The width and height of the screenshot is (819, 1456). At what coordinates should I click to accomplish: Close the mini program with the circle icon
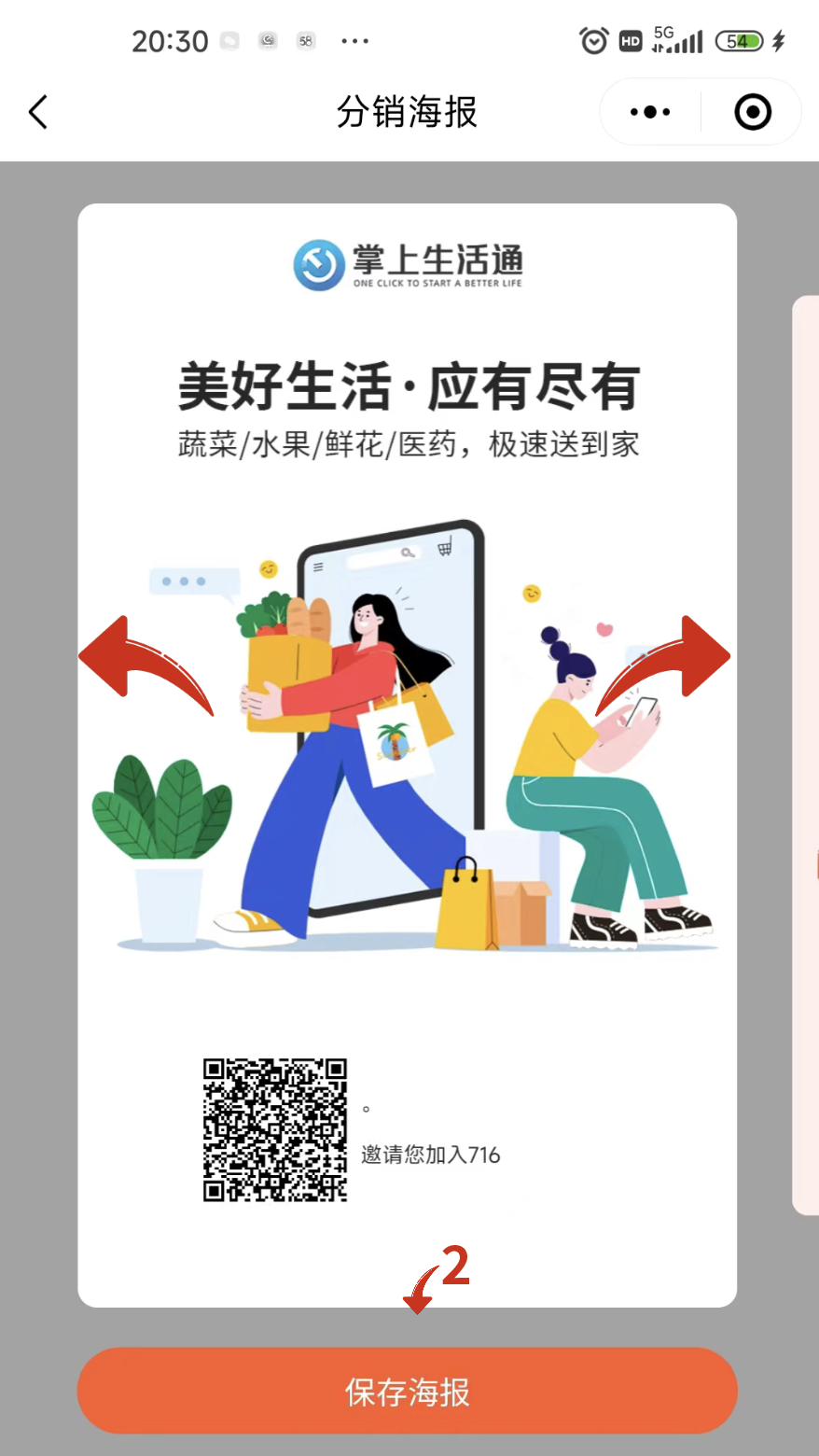coord(753,113)
